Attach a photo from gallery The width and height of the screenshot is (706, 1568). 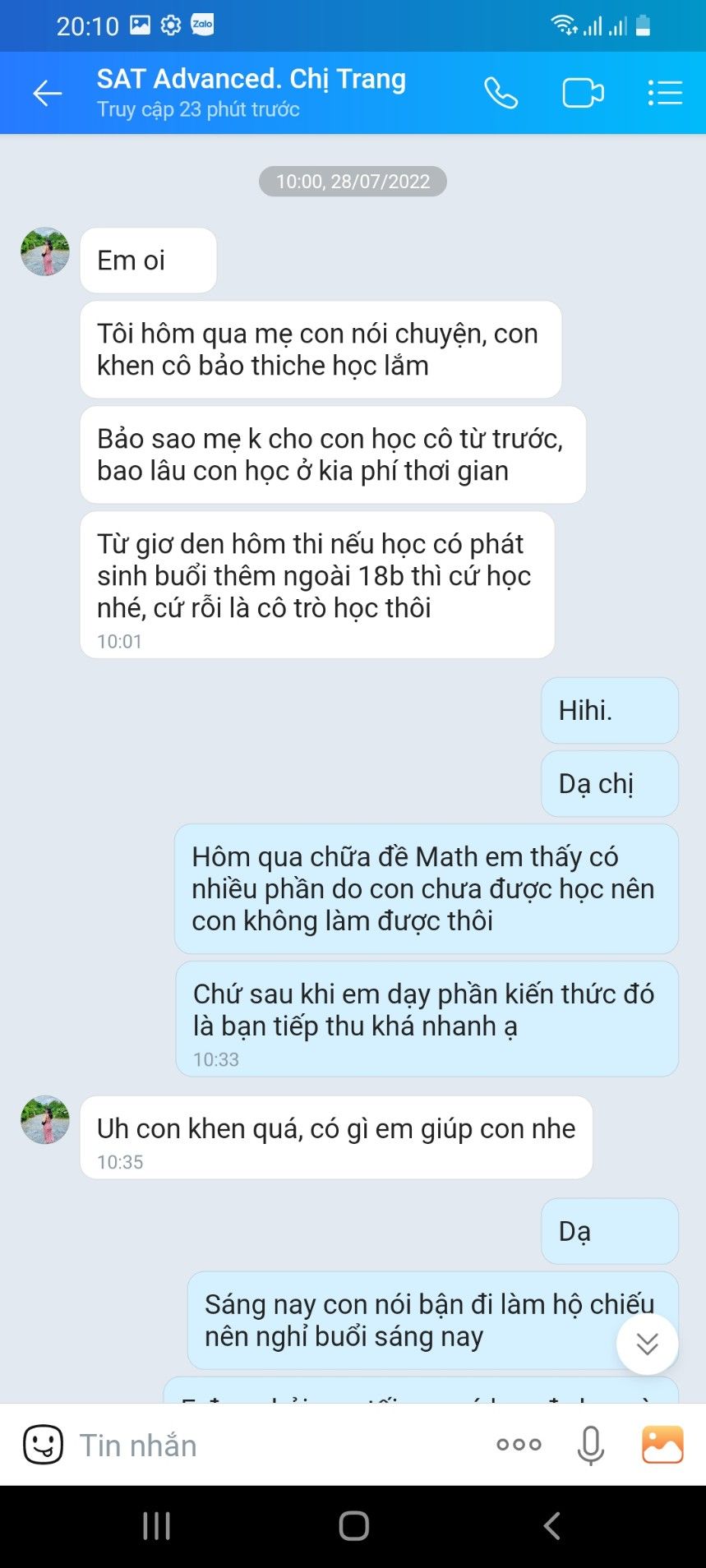[x=662, y=1445]
